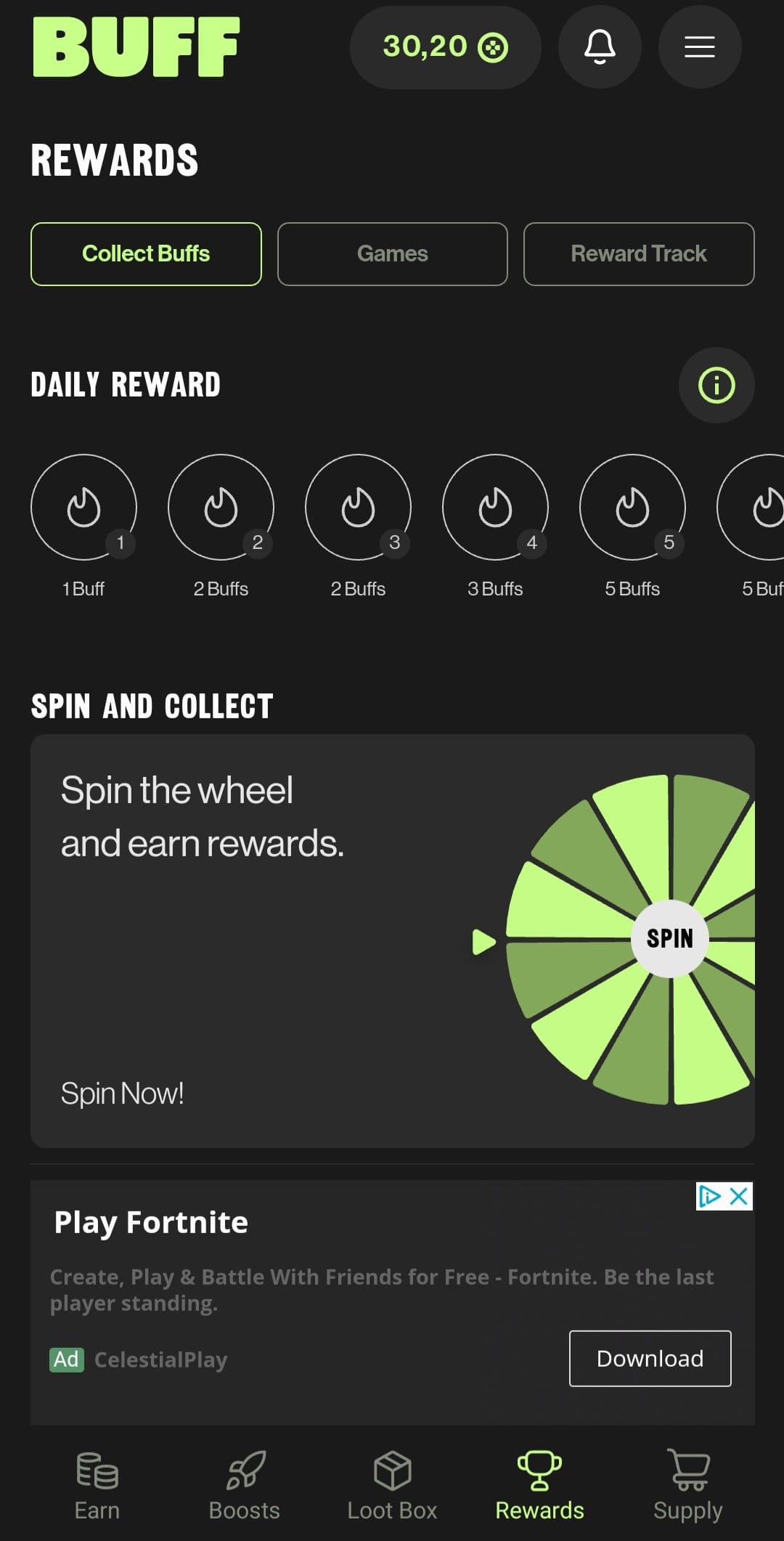The height and width of the screenshot is (1541, 784).
Task: Switch to the Games tab
Action: click(x=393, y=254)
